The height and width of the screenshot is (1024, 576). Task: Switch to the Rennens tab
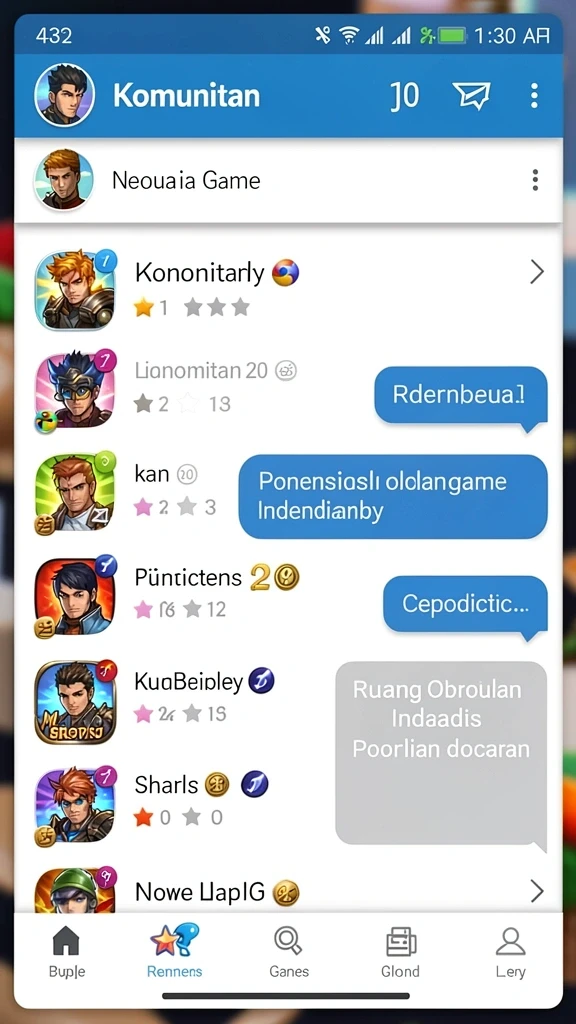pos(174,952)
